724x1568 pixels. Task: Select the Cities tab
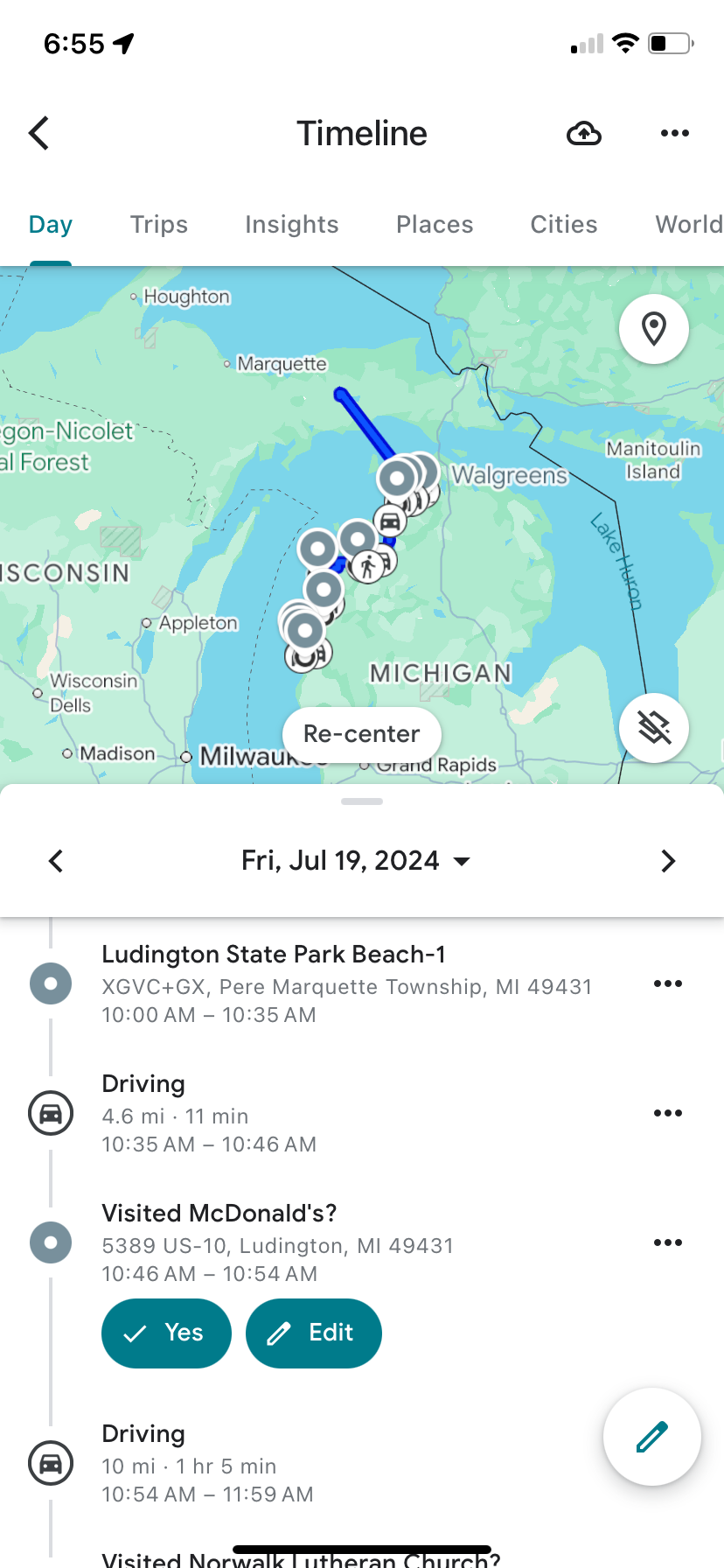(564, 225)
